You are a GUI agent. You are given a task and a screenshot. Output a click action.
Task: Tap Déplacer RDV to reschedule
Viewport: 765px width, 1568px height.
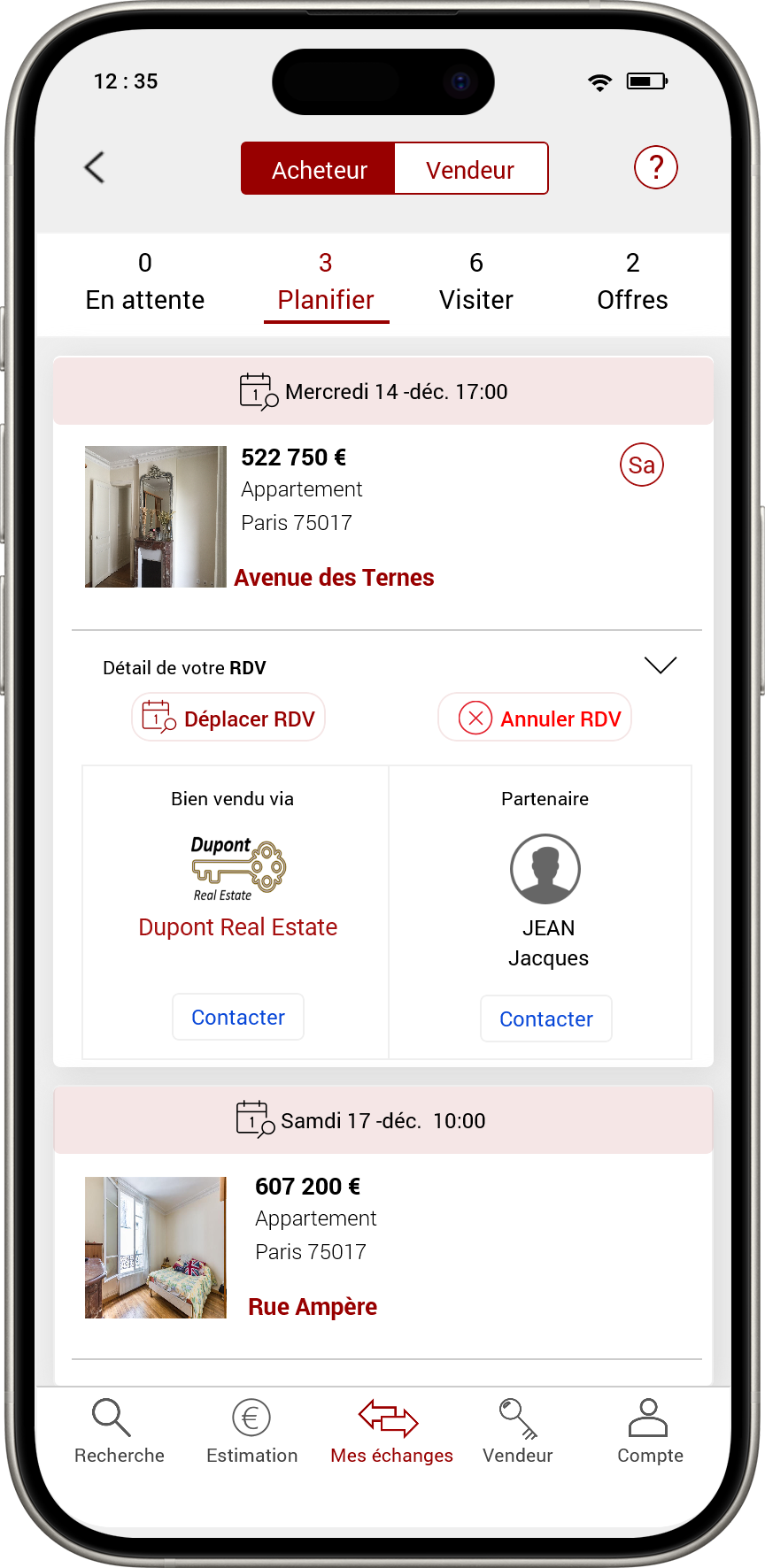[229, 718]
